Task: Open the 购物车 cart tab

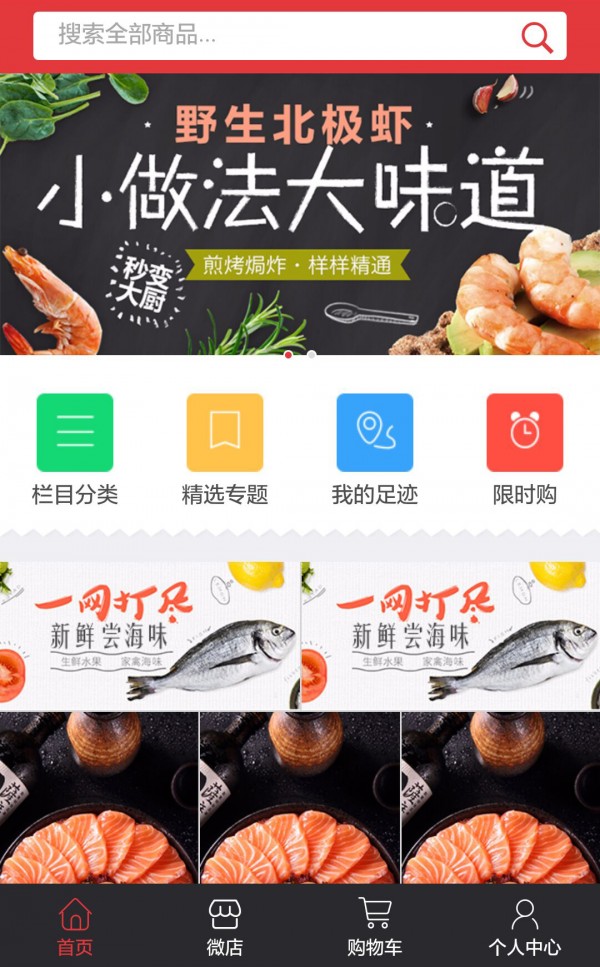Action: coord(375,927)
